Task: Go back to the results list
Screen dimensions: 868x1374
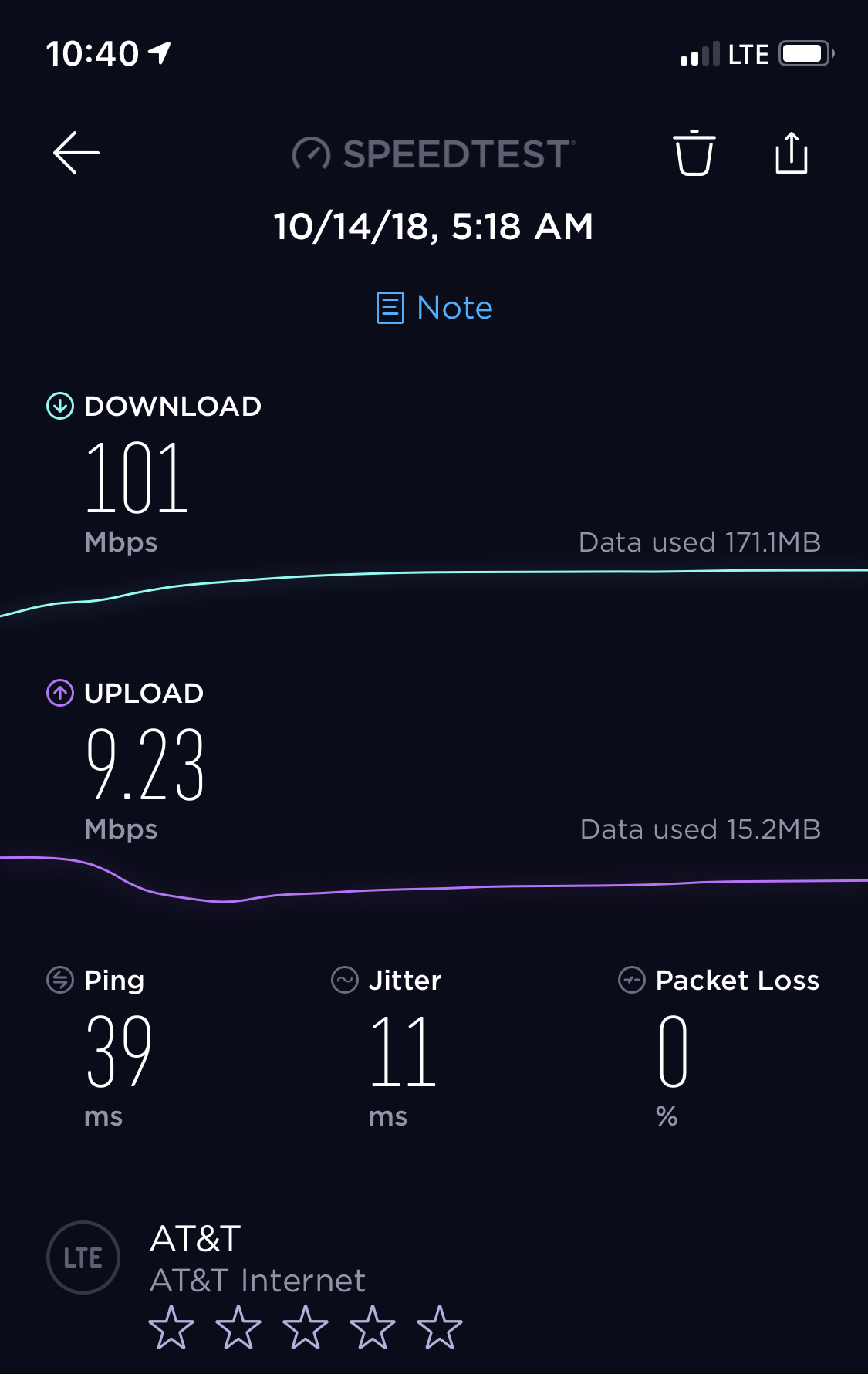Action: pyautogui.click(x=76, y=153)
